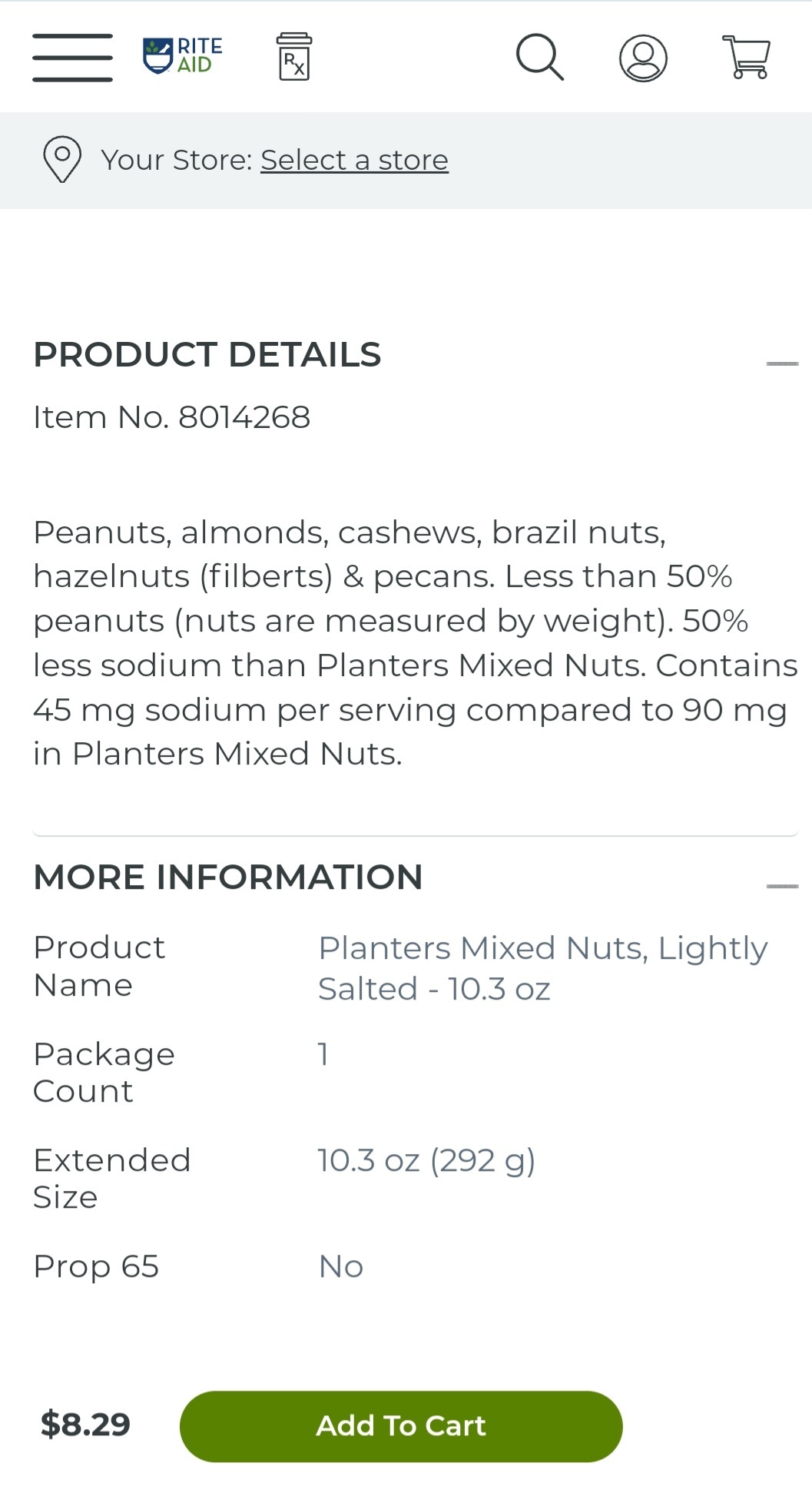Tap the Select a store link

[x=354, y=160]
